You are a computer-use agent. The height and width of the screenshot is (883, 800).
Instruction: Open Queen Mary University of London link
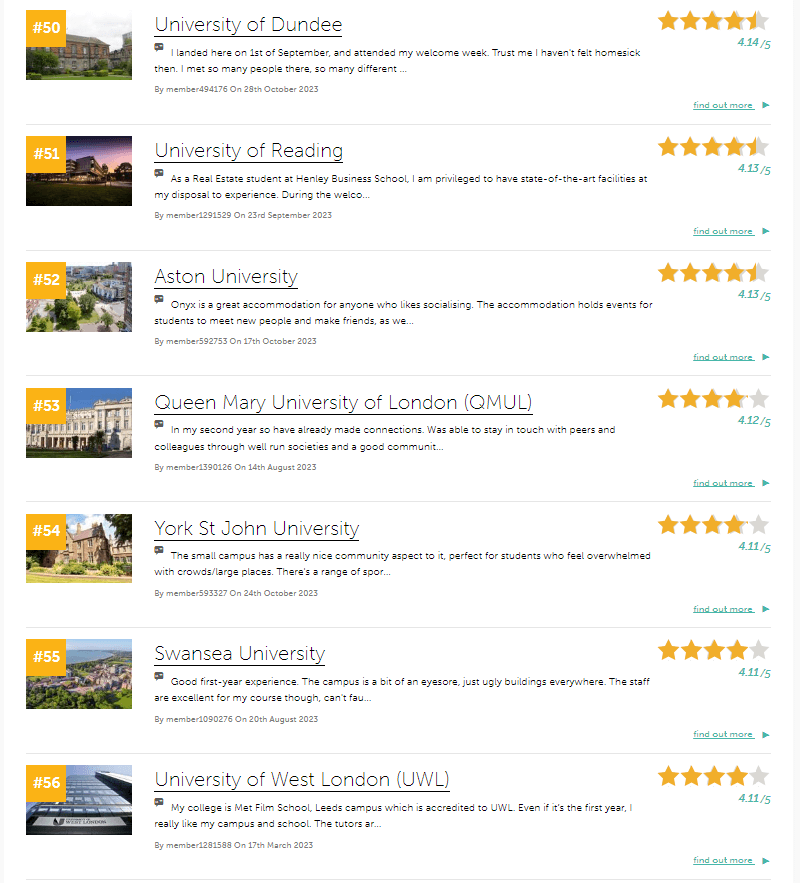pos(343,403)
